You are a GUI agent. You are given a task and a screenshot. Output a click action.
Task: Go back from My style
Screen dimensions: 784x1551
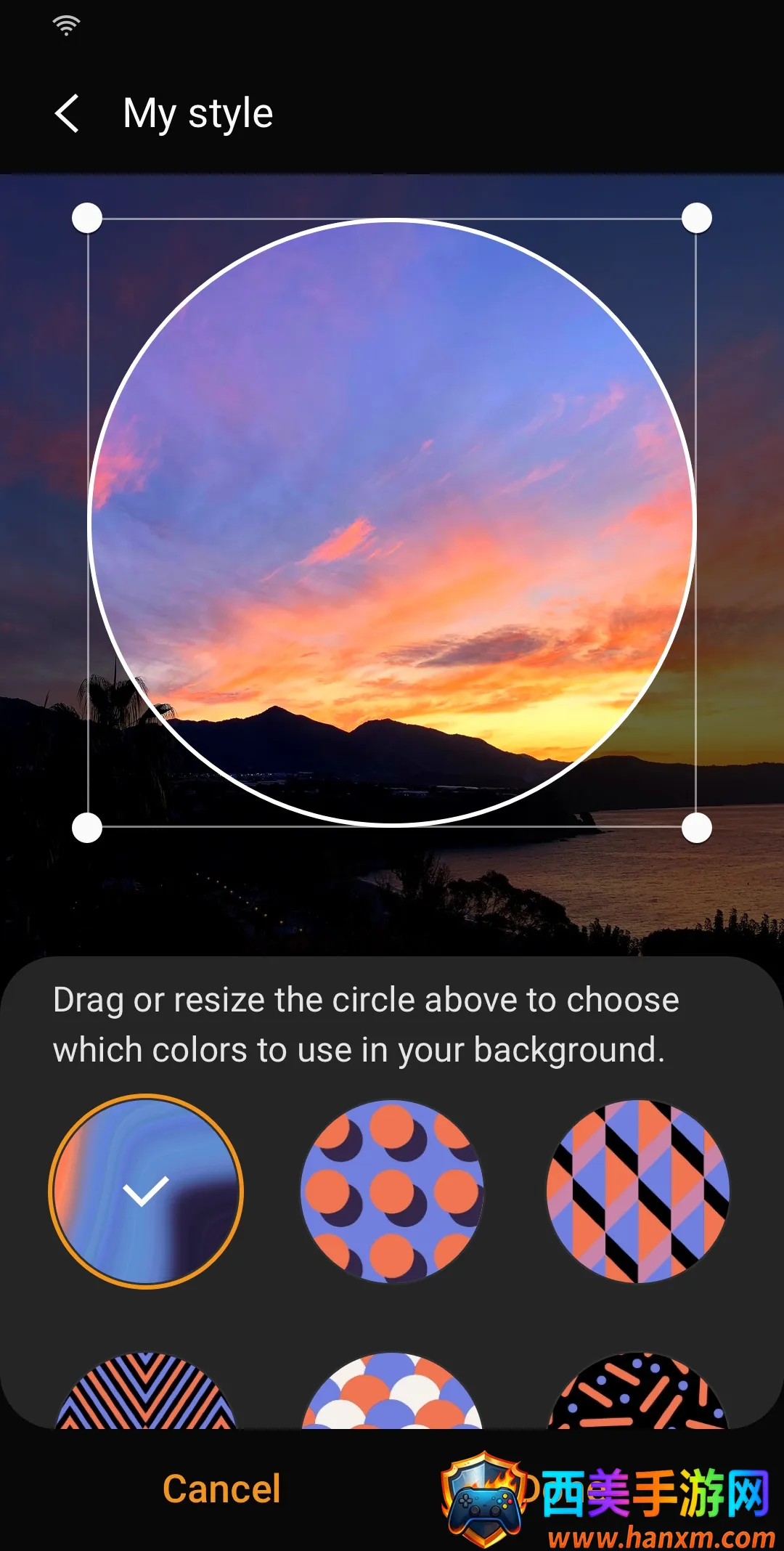[67, 114]
